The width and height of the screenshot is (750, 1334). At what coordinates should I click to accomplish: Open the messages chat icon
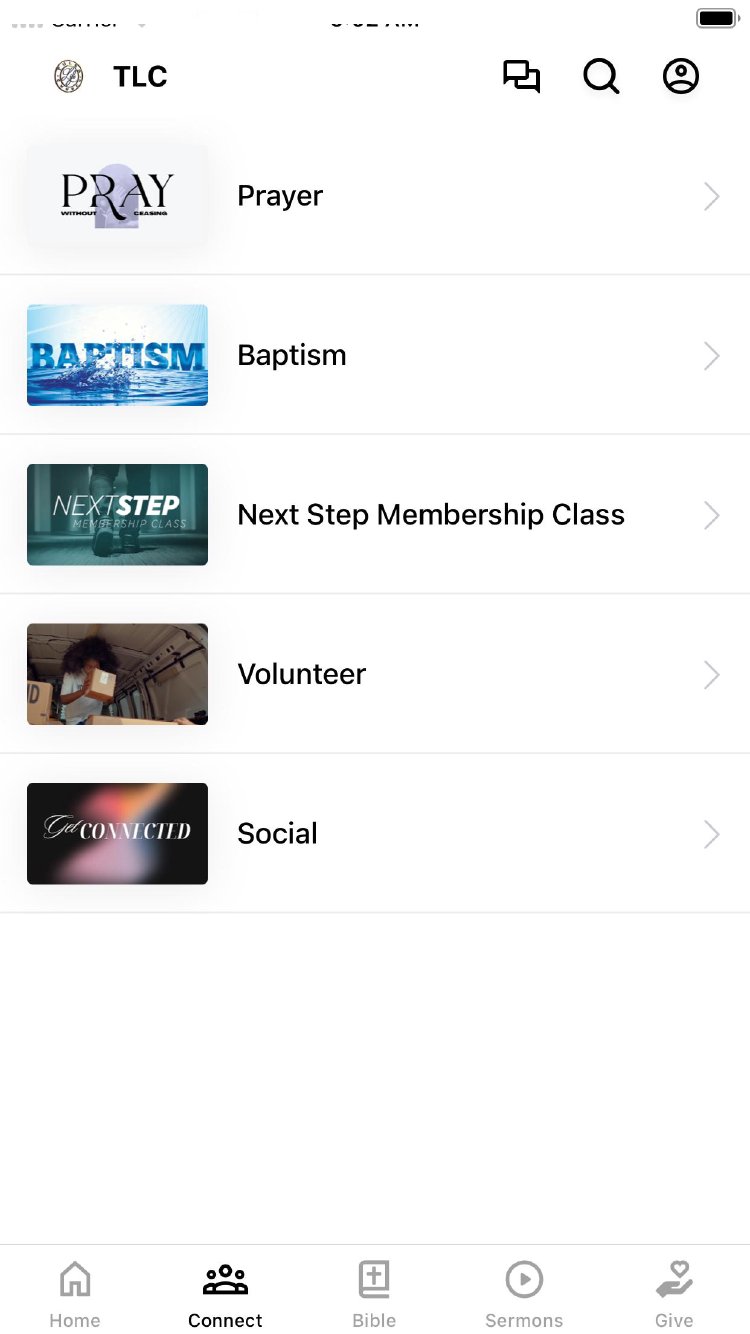(x=521, y=77)
